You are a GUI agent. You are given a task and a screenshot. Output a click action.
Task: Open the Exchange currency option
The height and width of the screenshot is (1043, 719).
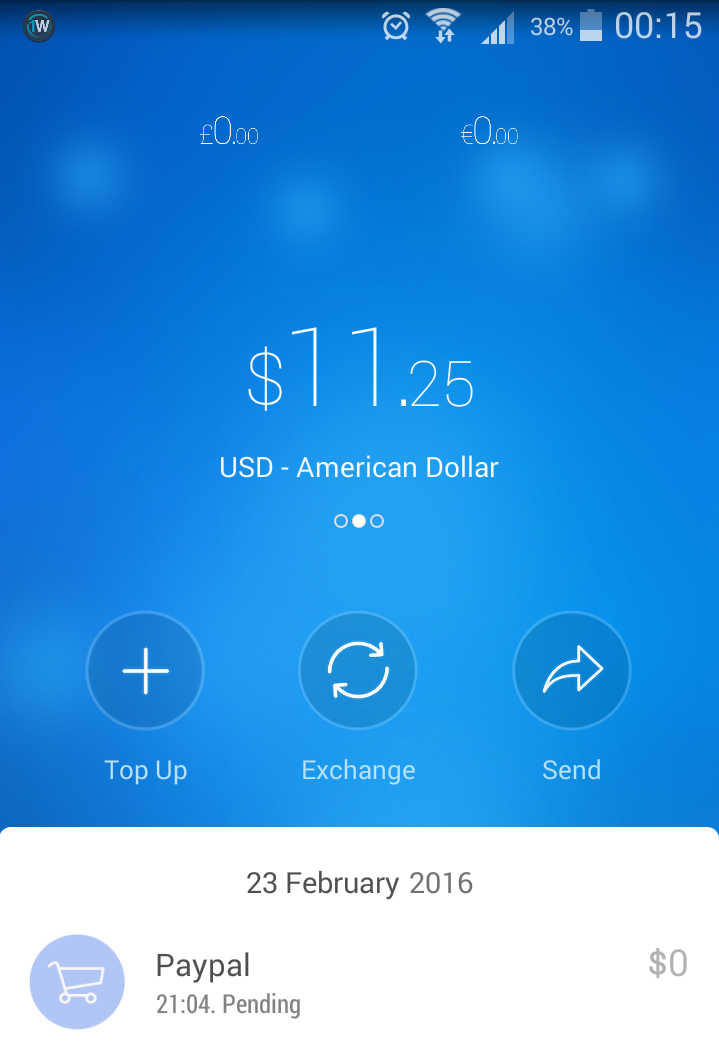[358, 671]
